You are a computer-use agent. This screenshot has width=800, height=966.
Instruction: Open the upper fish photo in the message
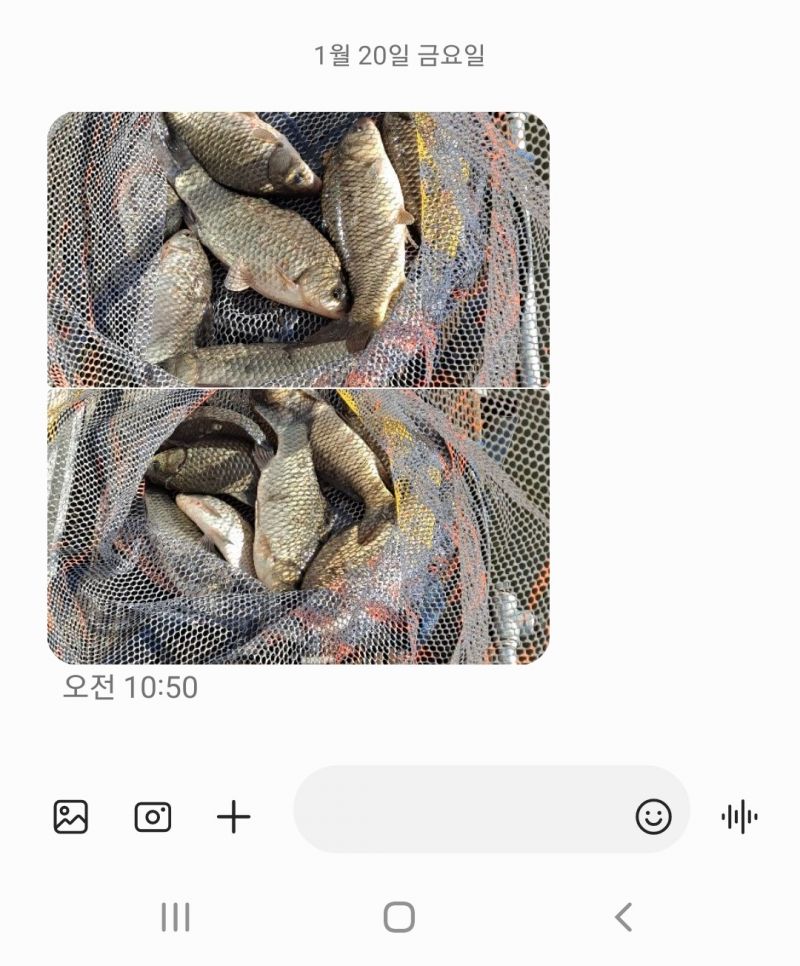coord(298,249)
